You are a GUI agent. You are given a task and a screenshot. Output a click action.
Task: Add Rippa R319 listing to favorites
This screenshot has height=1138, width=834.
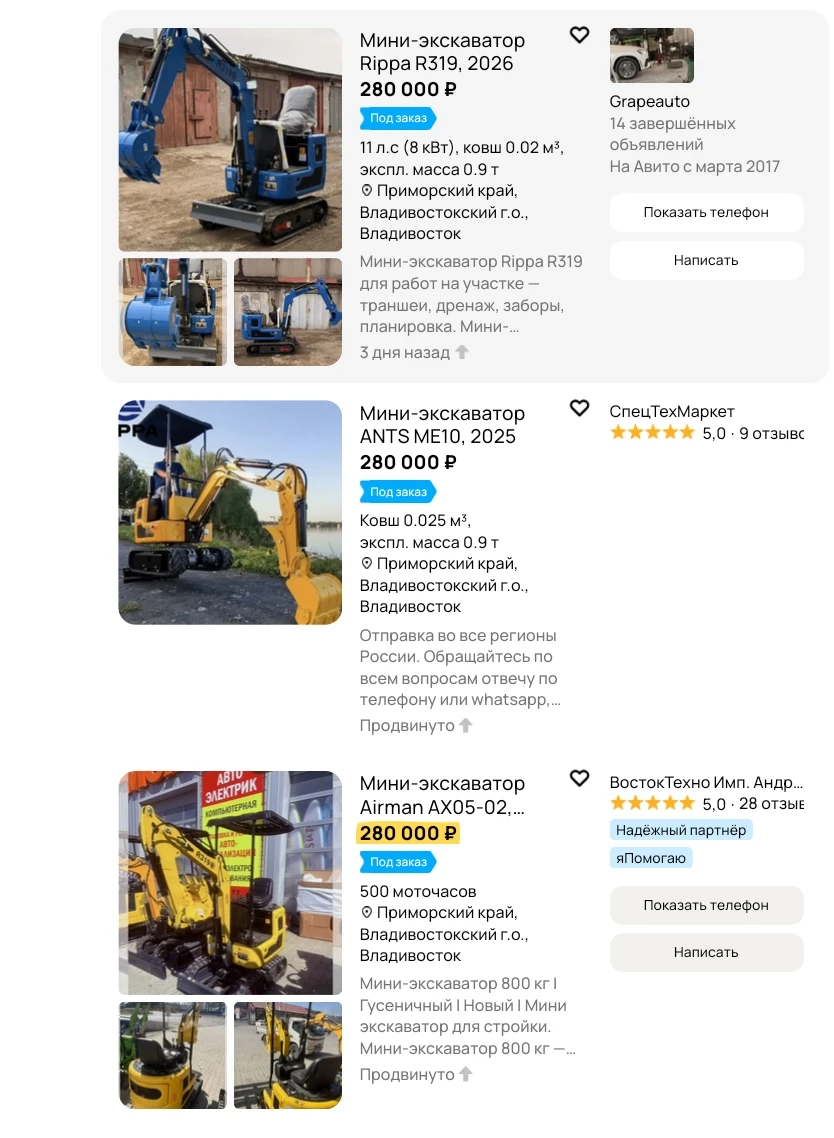[x=579, y=36]
